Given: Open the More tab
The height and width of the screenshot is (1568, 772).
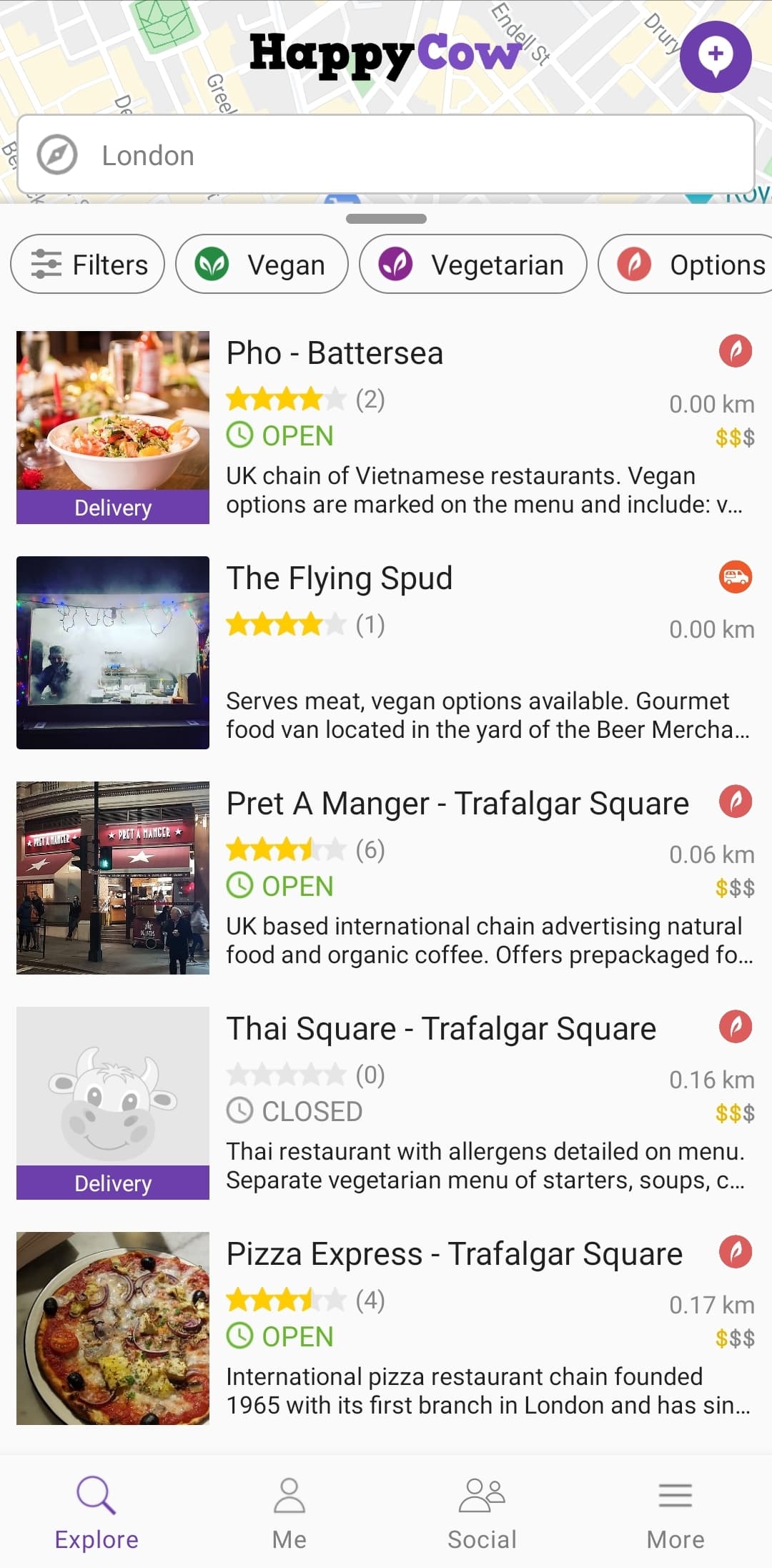Looking at the screenshot, I should 675,1512.
